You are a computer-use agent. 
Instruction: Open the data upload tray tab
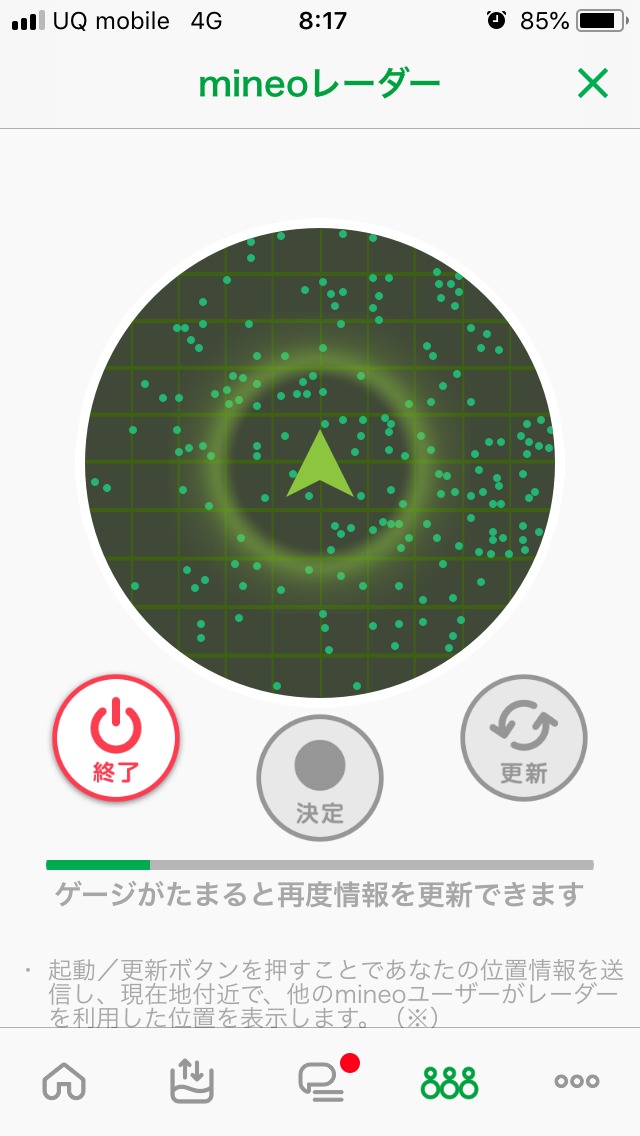192,1081
